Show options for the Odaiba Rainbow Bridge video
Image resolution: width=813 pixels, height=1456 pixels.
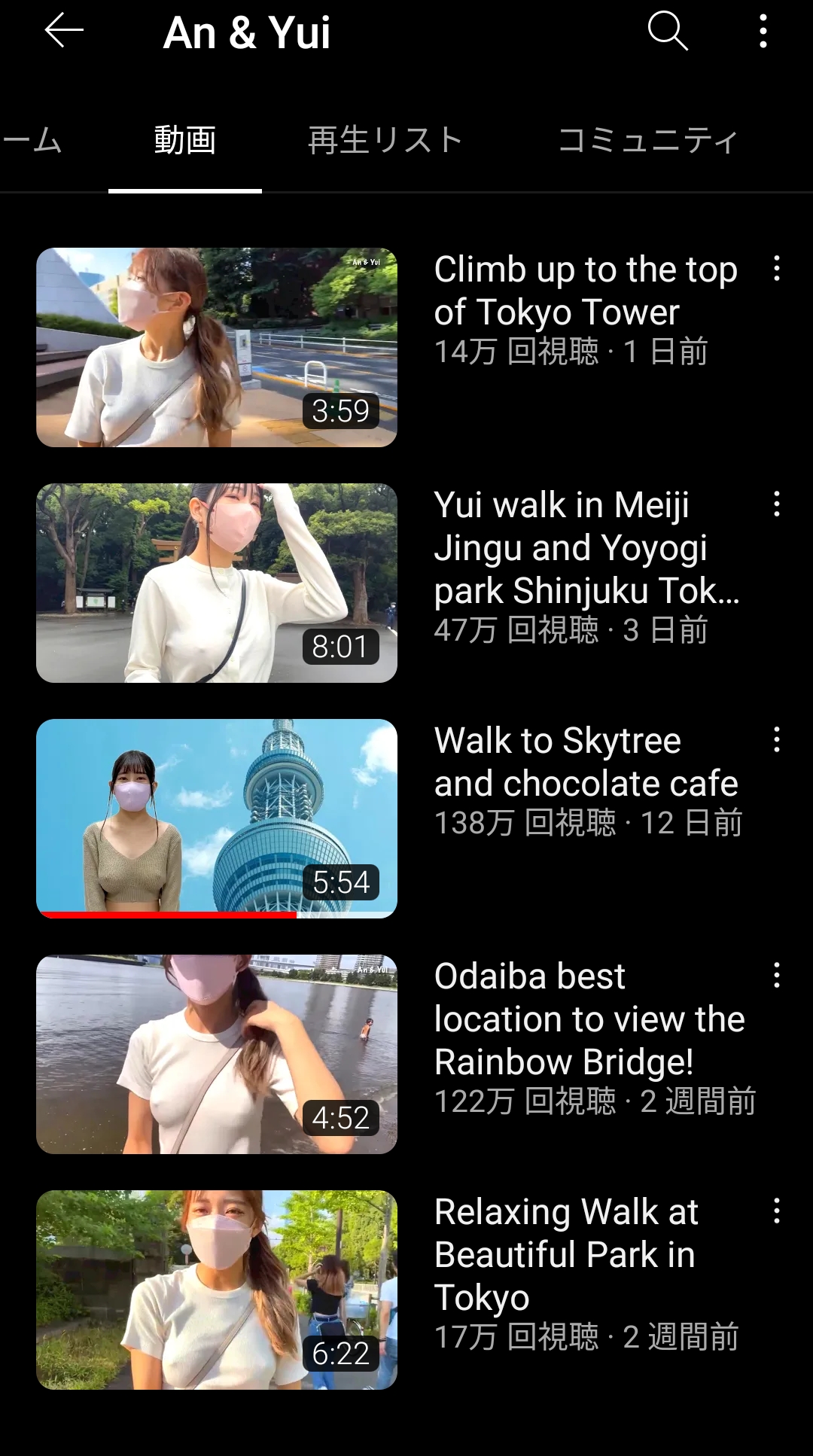tap(777, 976)
